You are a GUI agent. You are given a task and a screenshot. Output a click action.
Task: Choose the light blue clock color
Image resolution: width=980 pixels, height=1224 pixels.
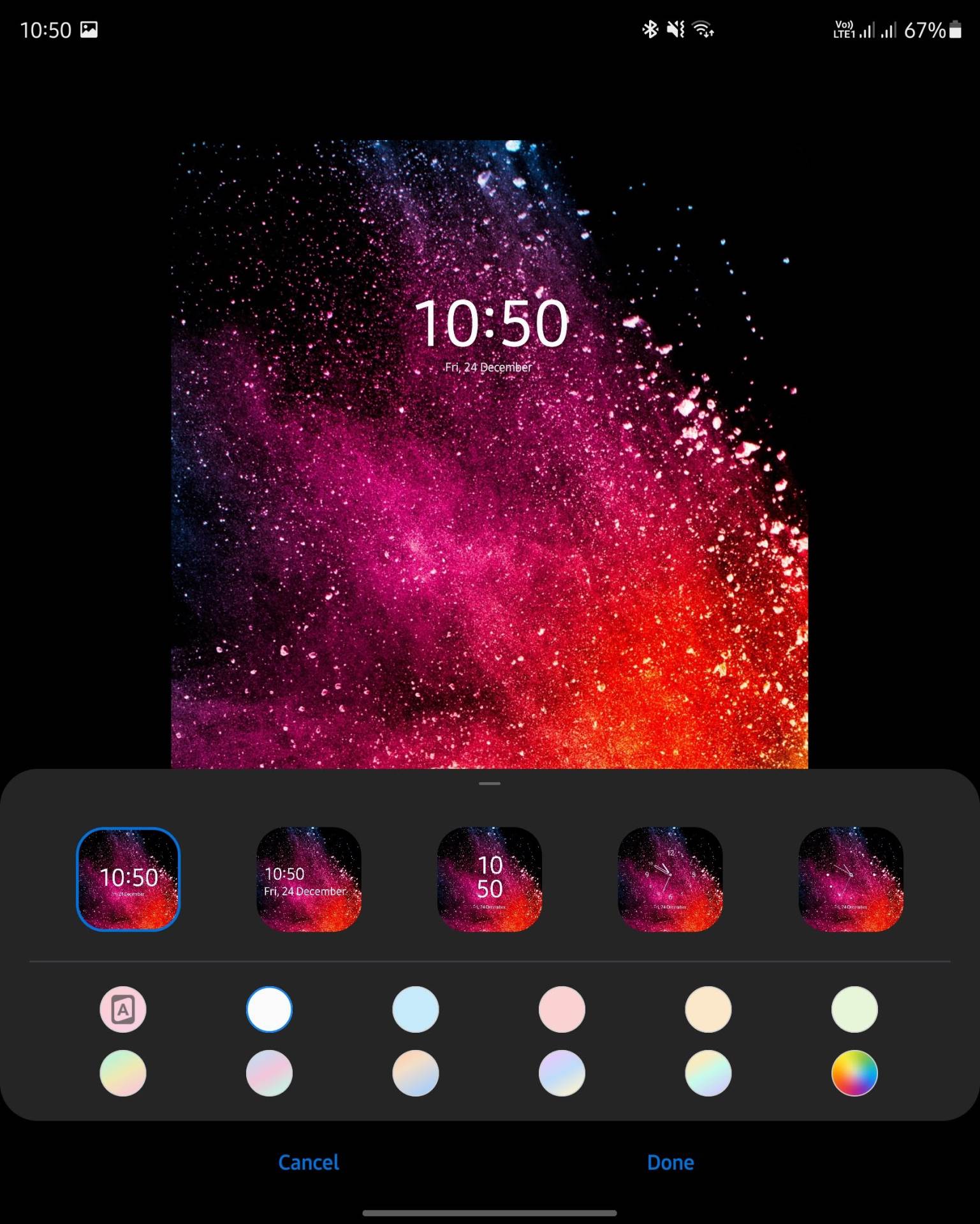tap(416, 1009)
